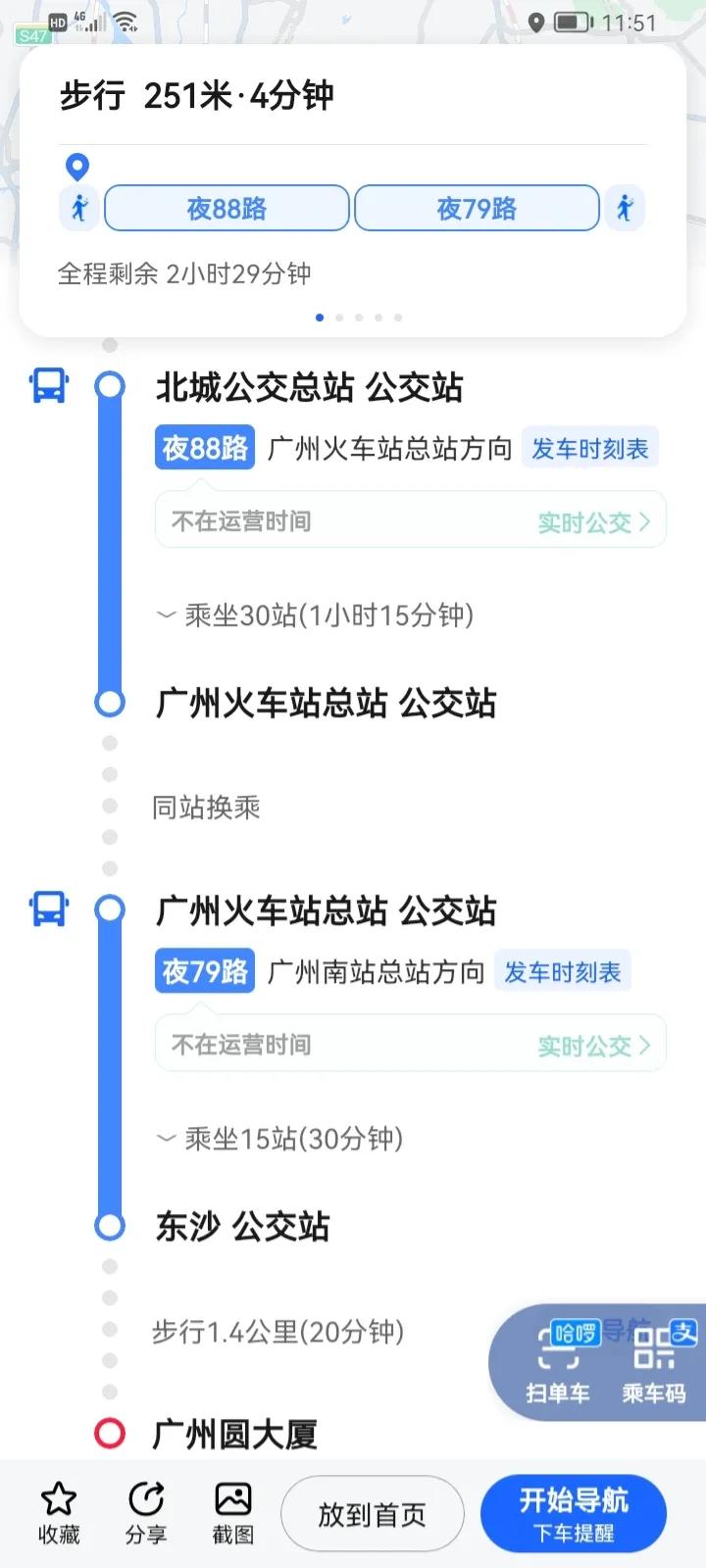Tap the final walking segment icon
This screenshot has height=1568, width=706.
click(625, 209)
